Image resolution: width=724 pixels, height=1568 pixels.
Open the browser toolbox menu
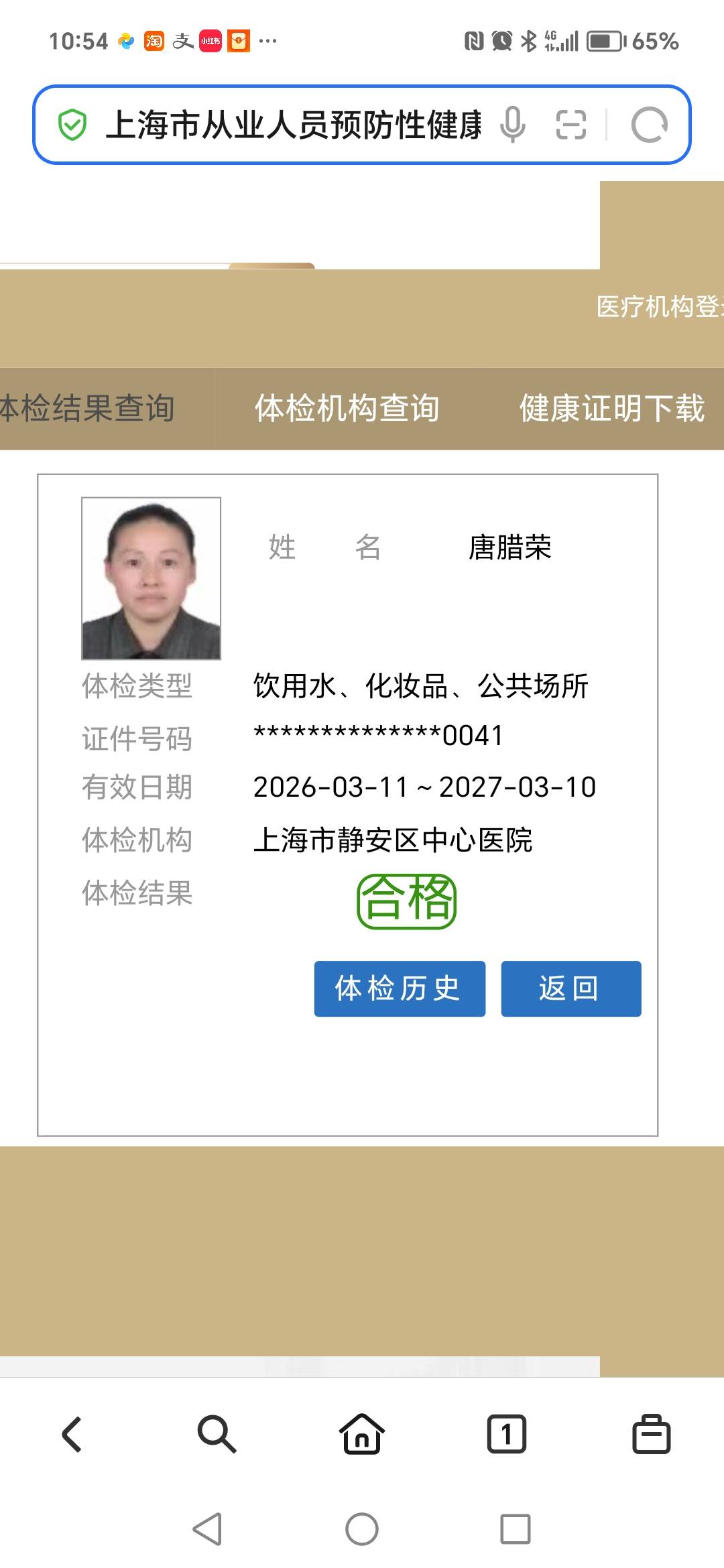[x=651, y=1434]
